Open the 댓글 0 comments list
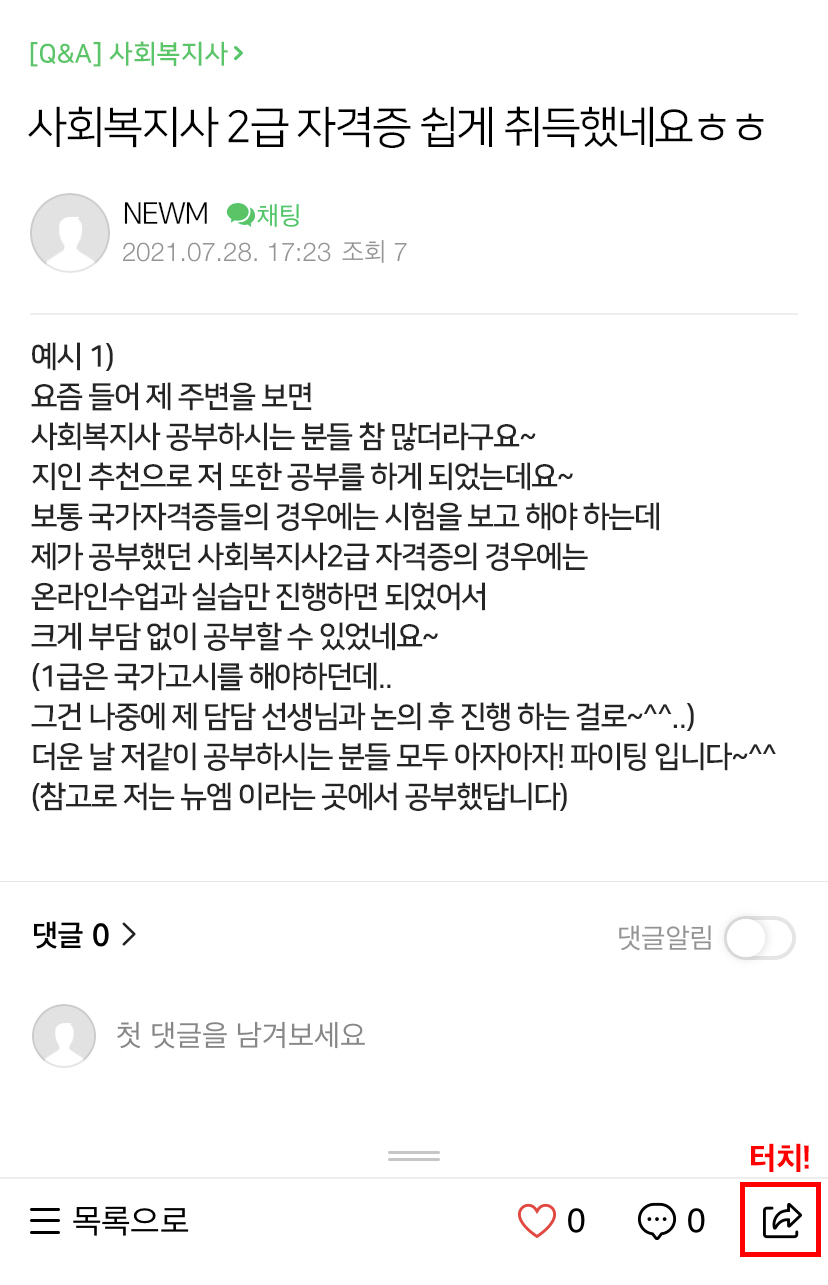828x1285 pixels. [x=84, y=935]
